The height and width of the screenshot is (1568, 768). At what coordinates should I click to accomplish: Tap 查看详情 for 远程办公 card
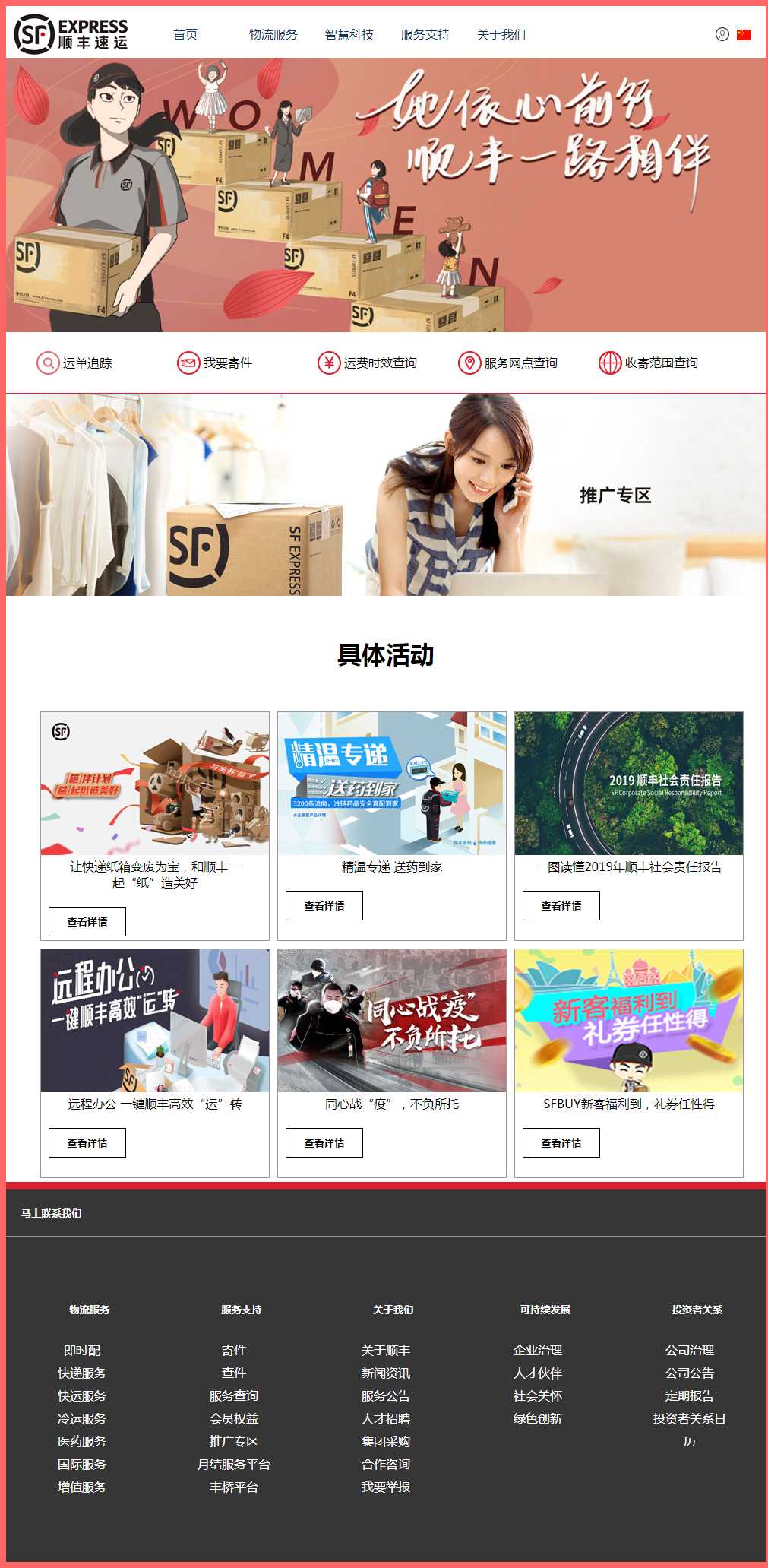(x=87, y=1142)
